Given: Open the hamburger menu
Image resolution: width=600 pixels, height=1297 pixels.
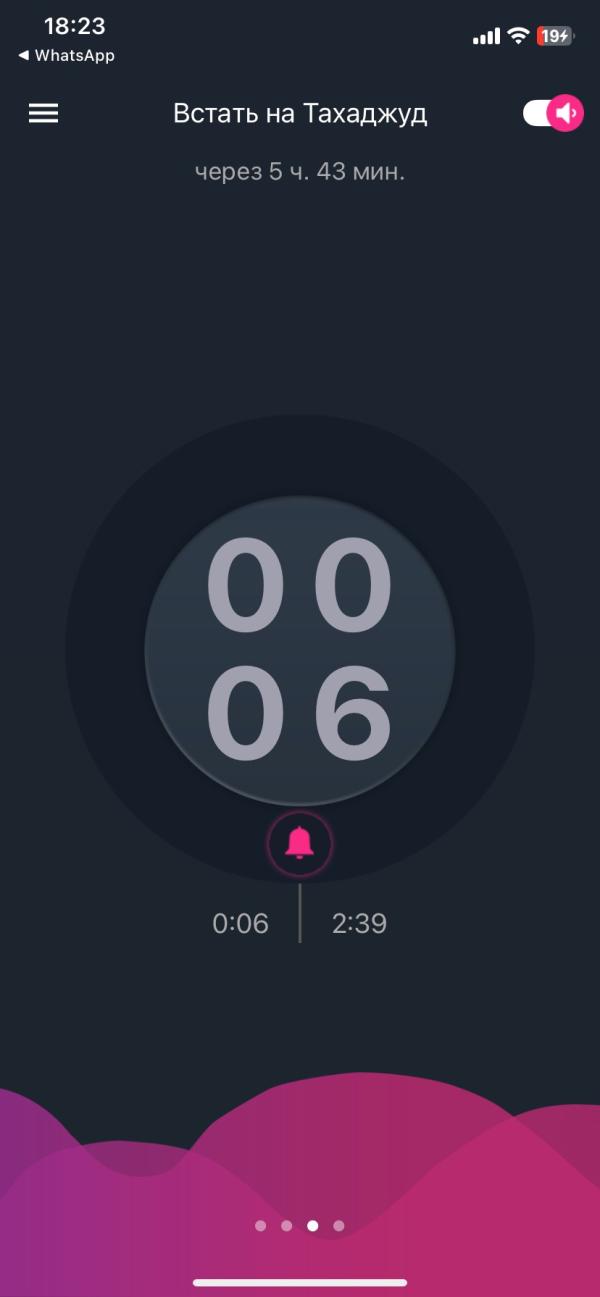Looking at the screenshot, I should pos(43,113).
